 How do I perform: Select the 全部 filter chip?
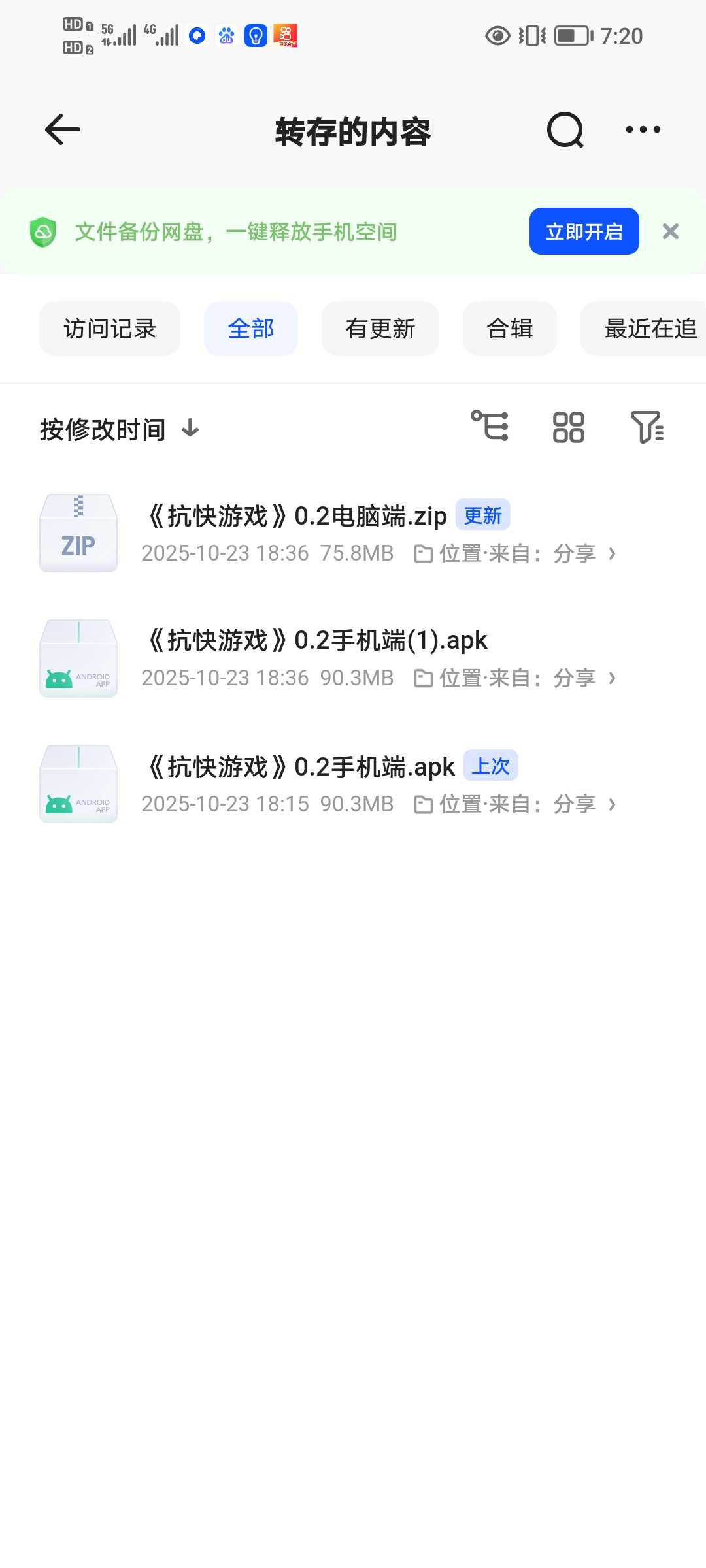point(251,329)
